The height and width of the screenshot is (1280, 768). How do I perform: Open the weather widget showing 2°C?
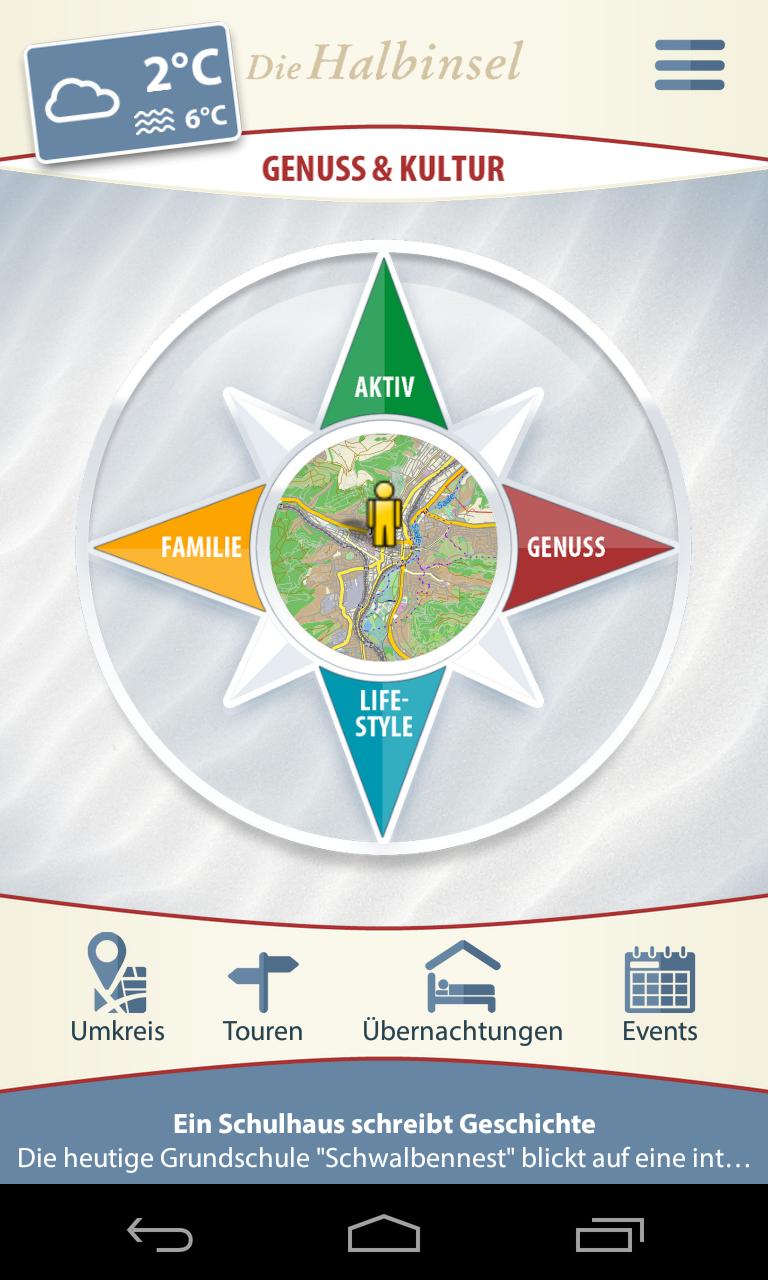(135, 93)
